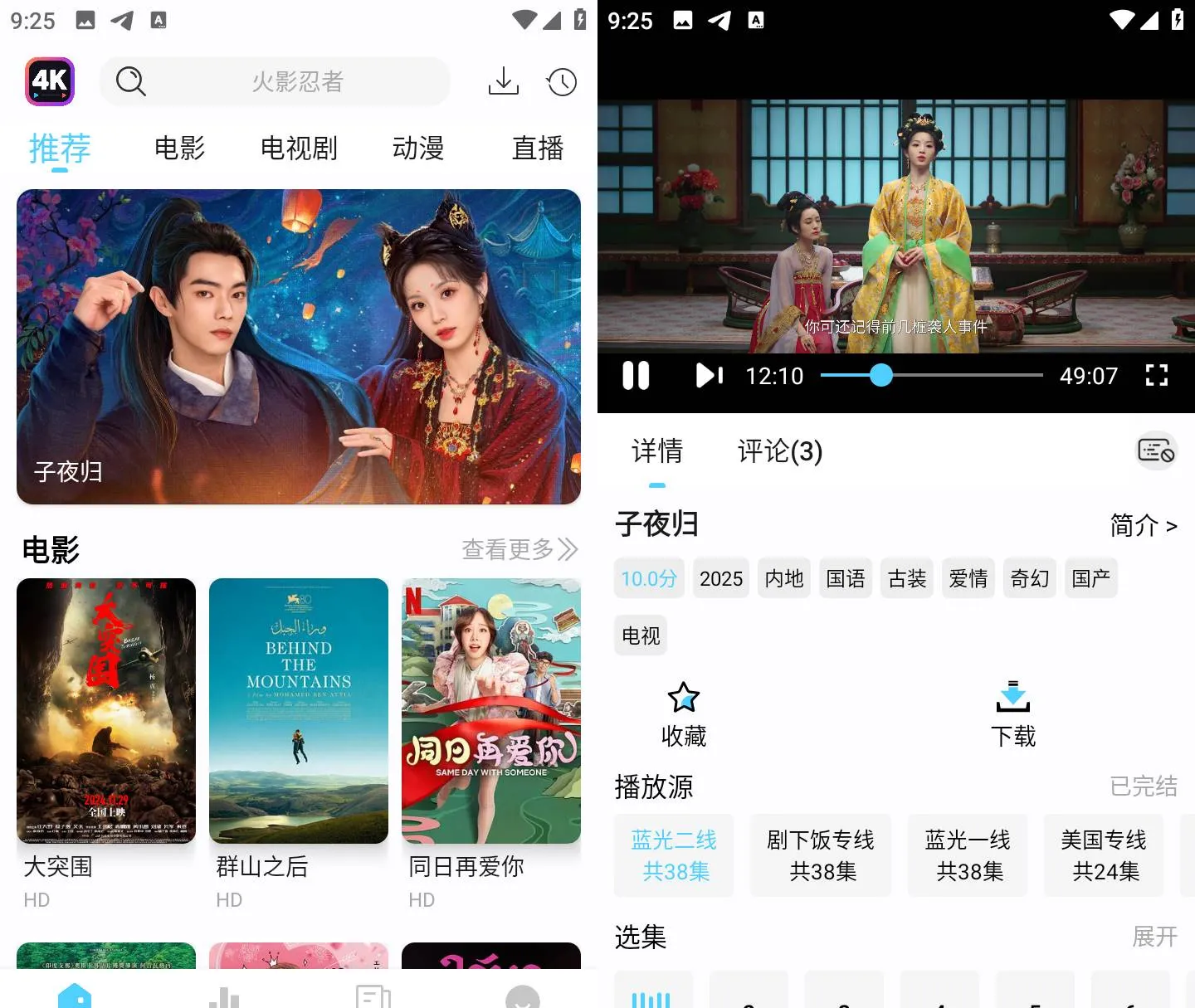Switch to the 直播 tab
Viewport: 1195px width, 1008px height.
click(538, 149)
